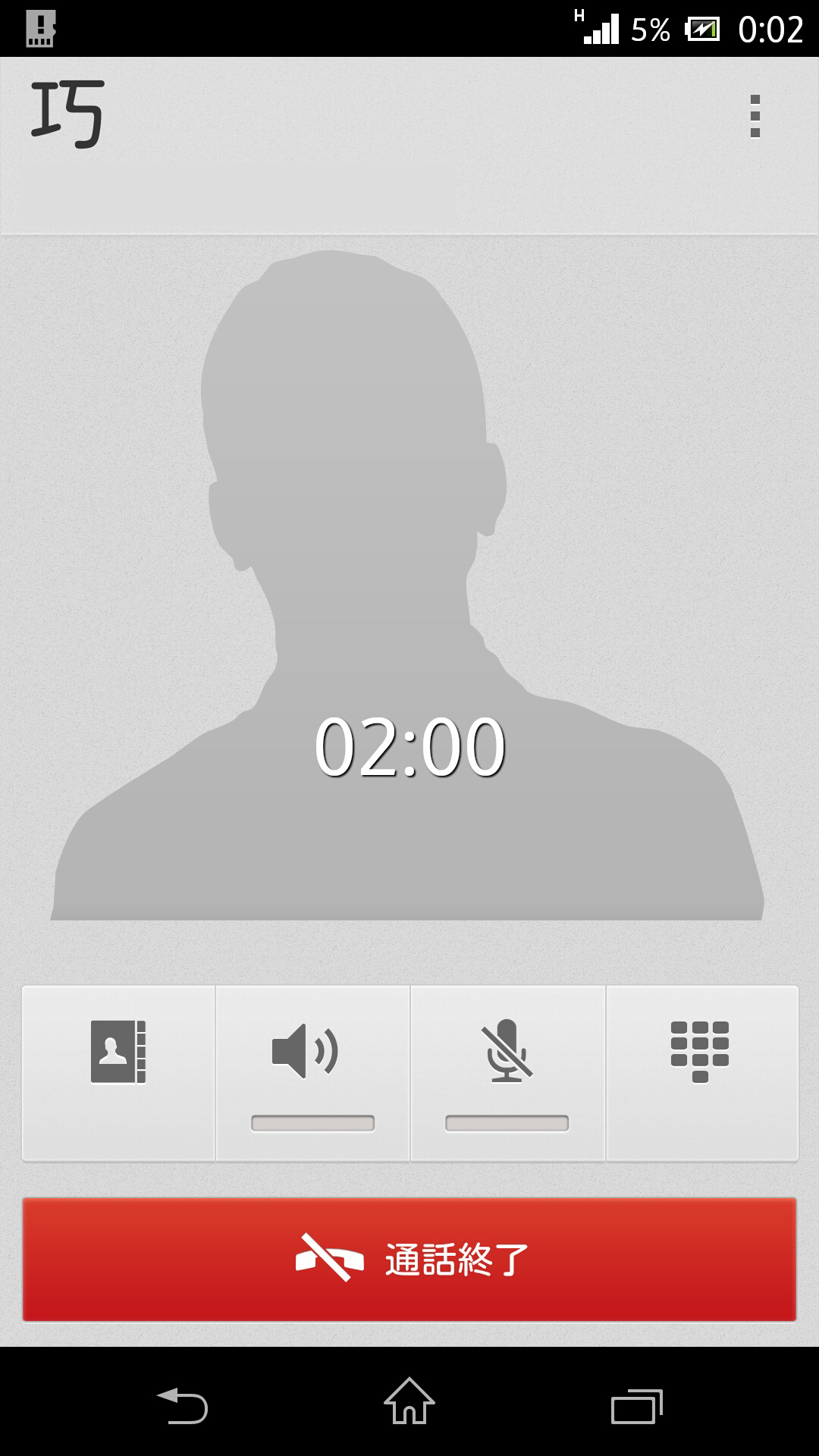
Task: Go back with the navigation bar
Action: [x=182, y=1405]
